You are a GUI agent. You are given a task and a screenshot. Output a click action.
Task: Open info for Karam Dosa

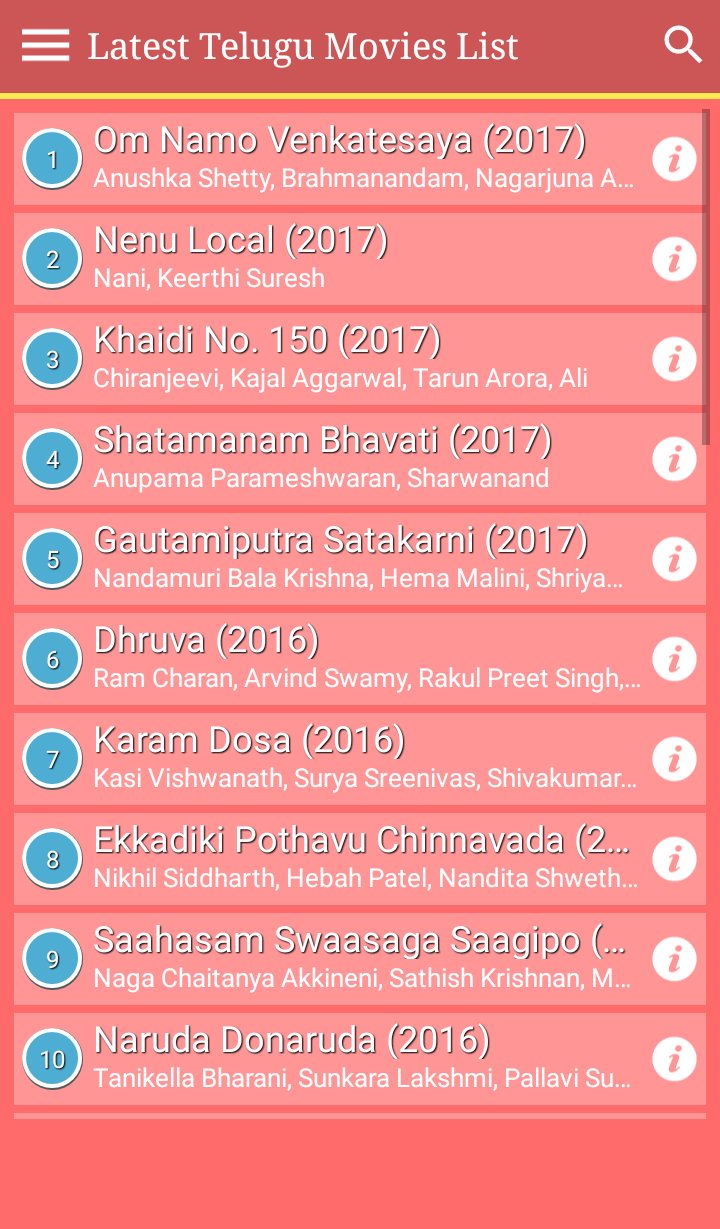click(674, 758)
